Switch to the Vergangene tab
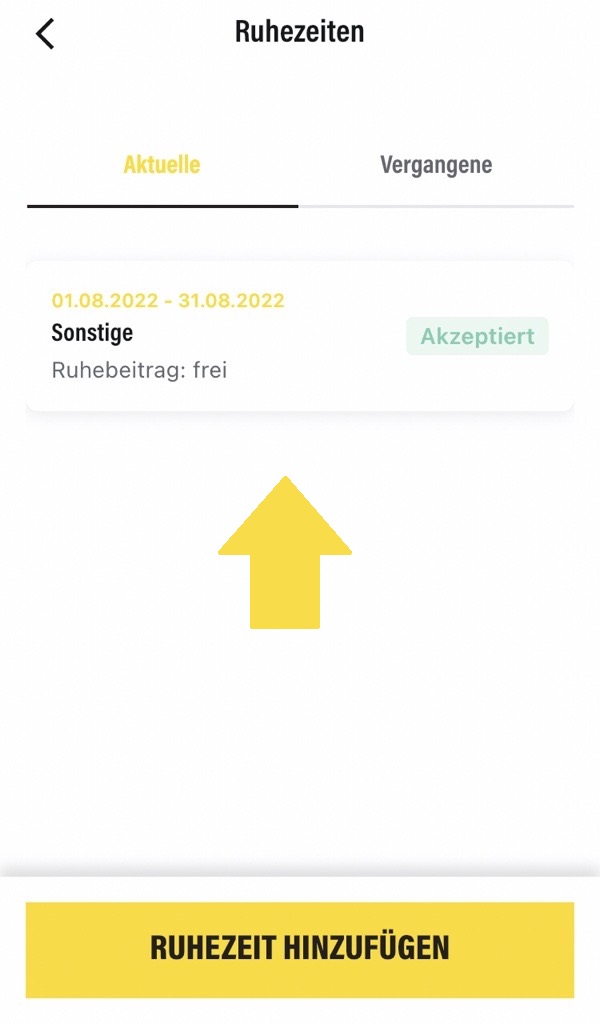600x1024 pixels. (x=436, y=165)
